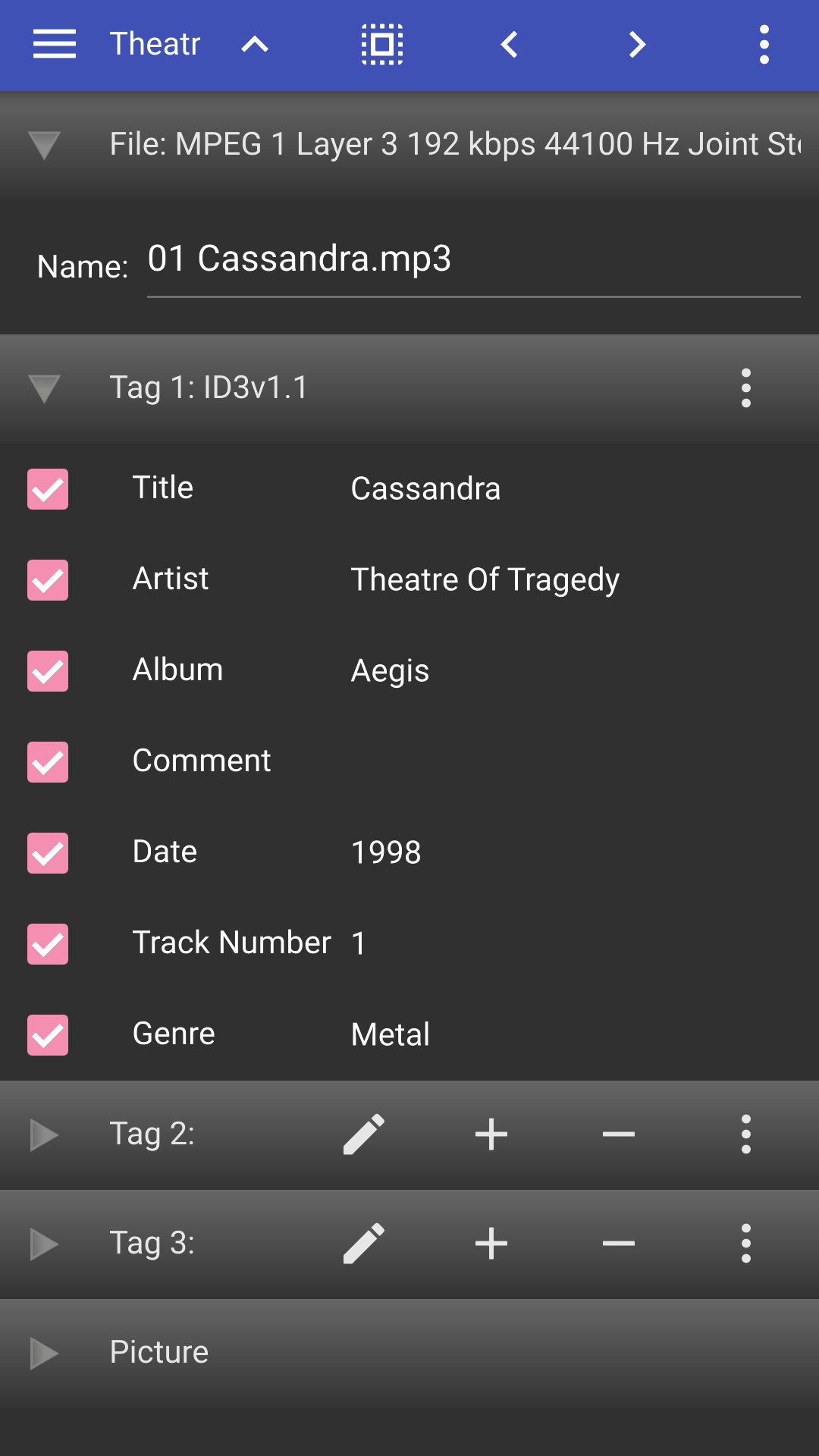The height and width of the screenshot is (1456, 819).
Task: Tap the up chevron next to Theatr
Action: 255,45
